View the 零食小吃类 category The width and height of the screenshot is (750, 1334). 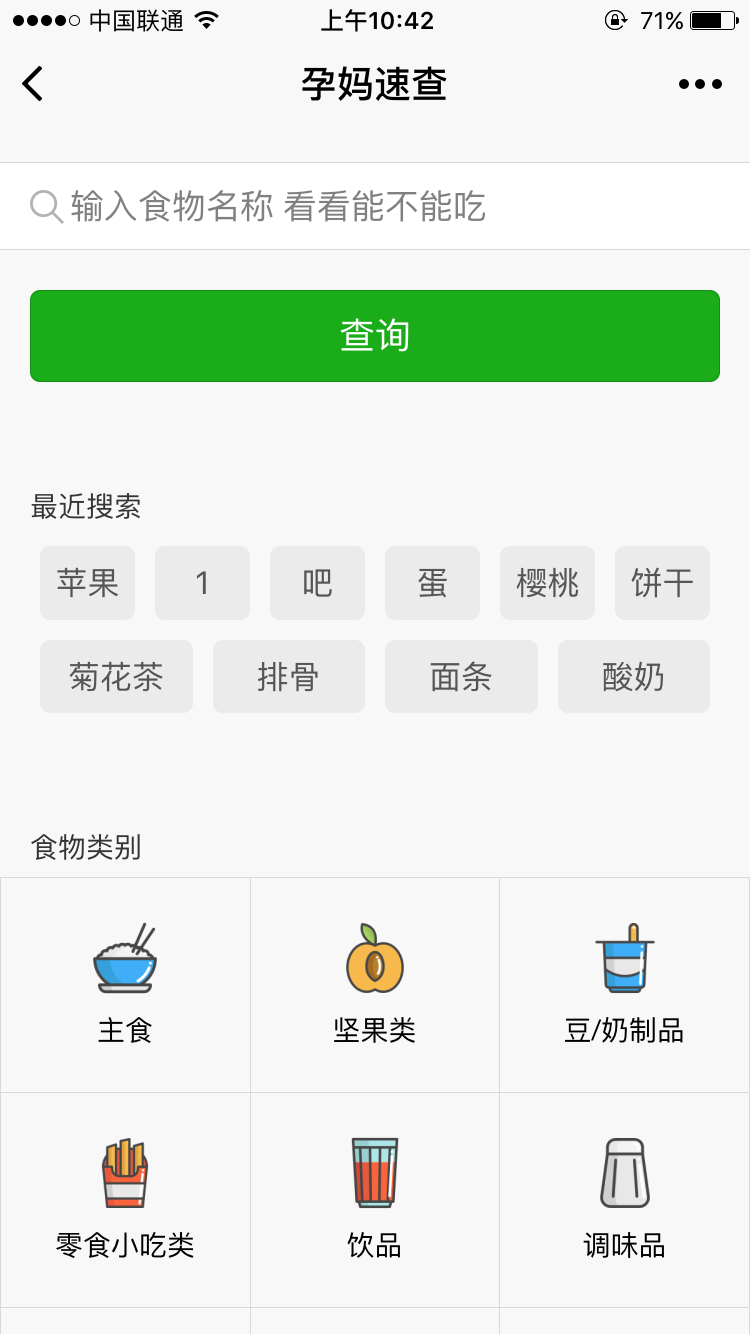[x=125, y=1200]
